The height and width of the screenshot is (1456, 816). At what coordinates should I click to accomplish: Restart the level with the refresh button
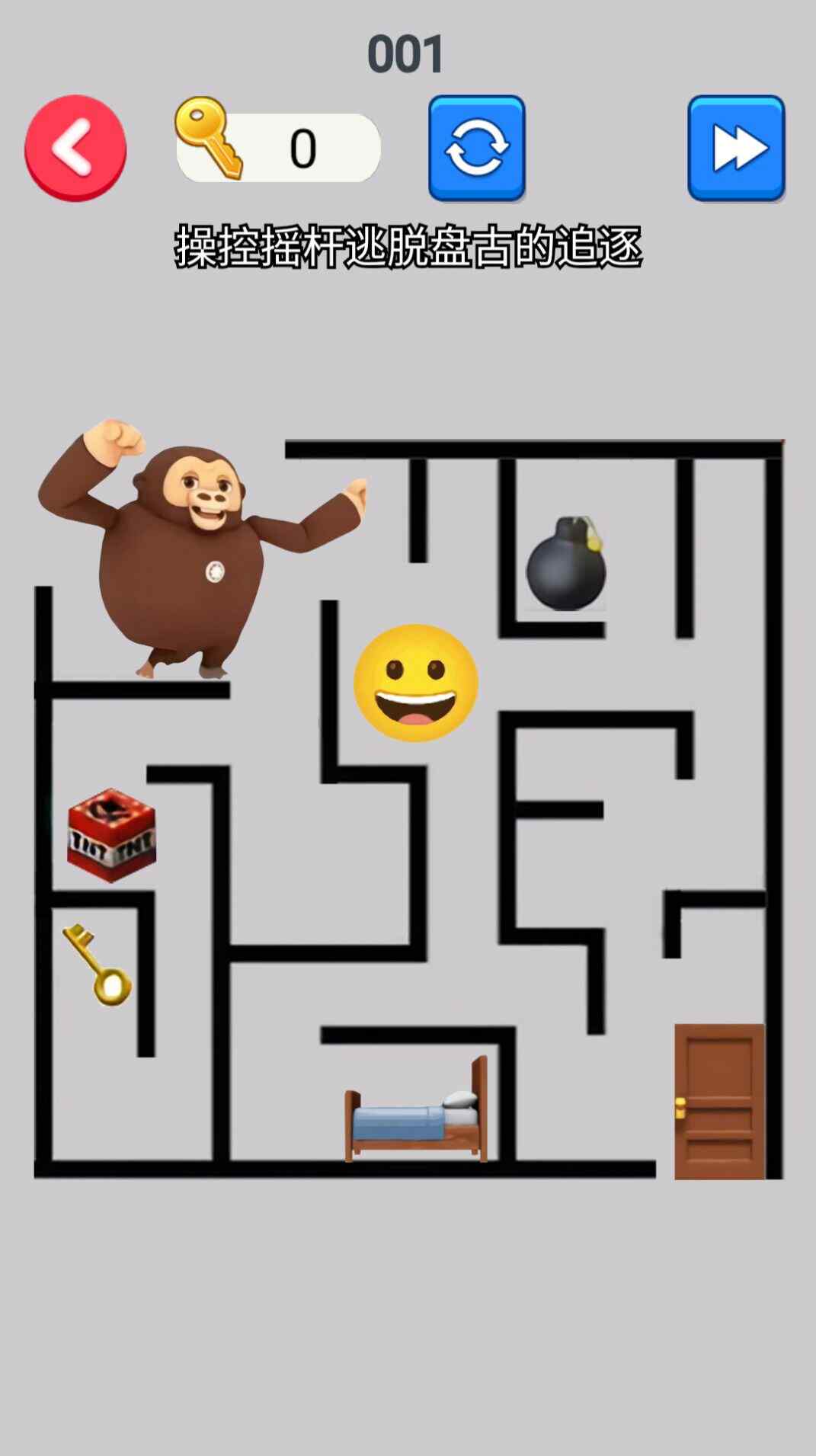click(x=477, y=148)
